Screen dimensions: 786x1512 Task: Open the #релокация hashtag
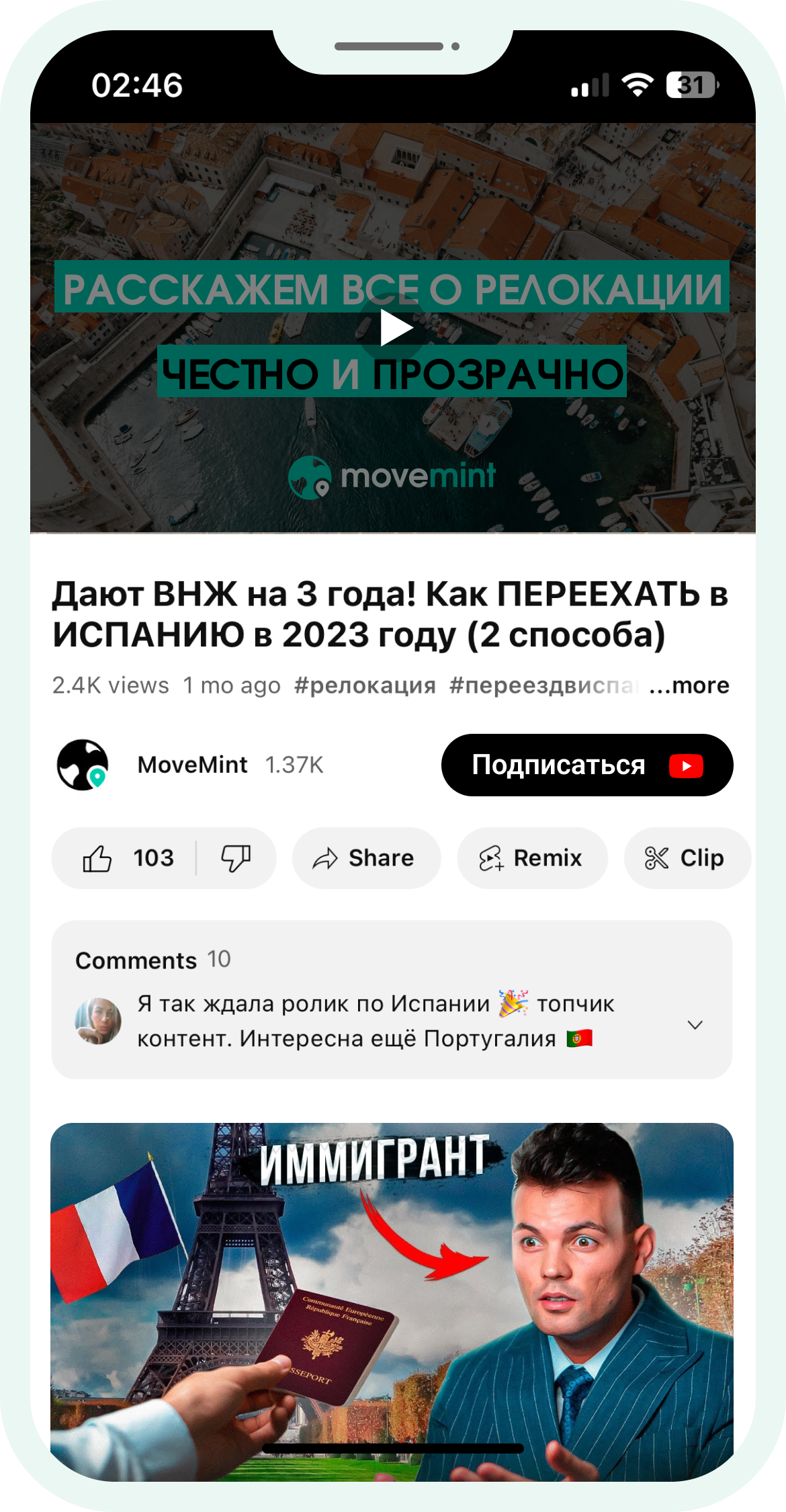tap(365, 685)
